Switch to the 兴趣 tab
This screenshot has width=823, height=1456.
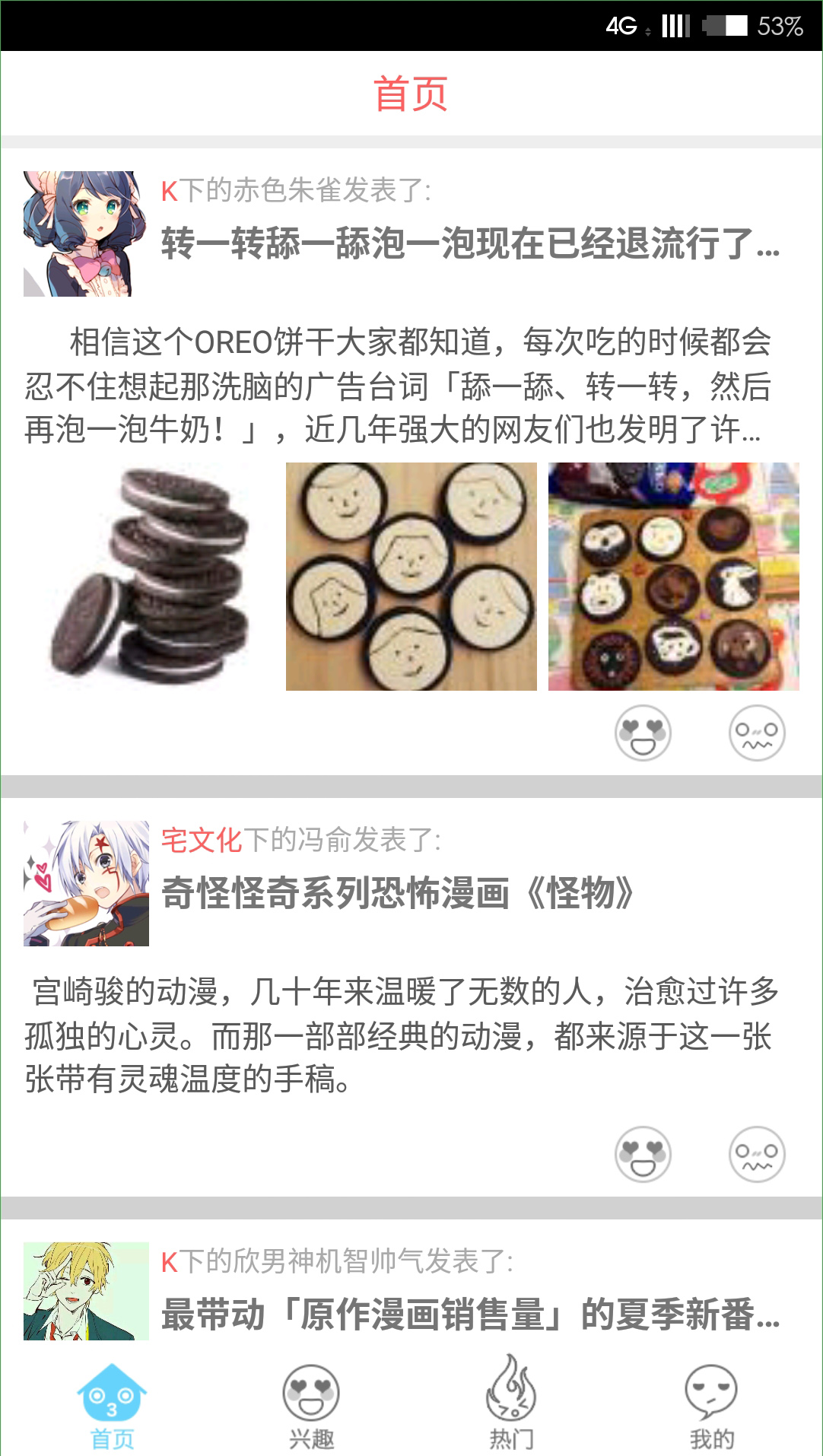point(311,1406)
